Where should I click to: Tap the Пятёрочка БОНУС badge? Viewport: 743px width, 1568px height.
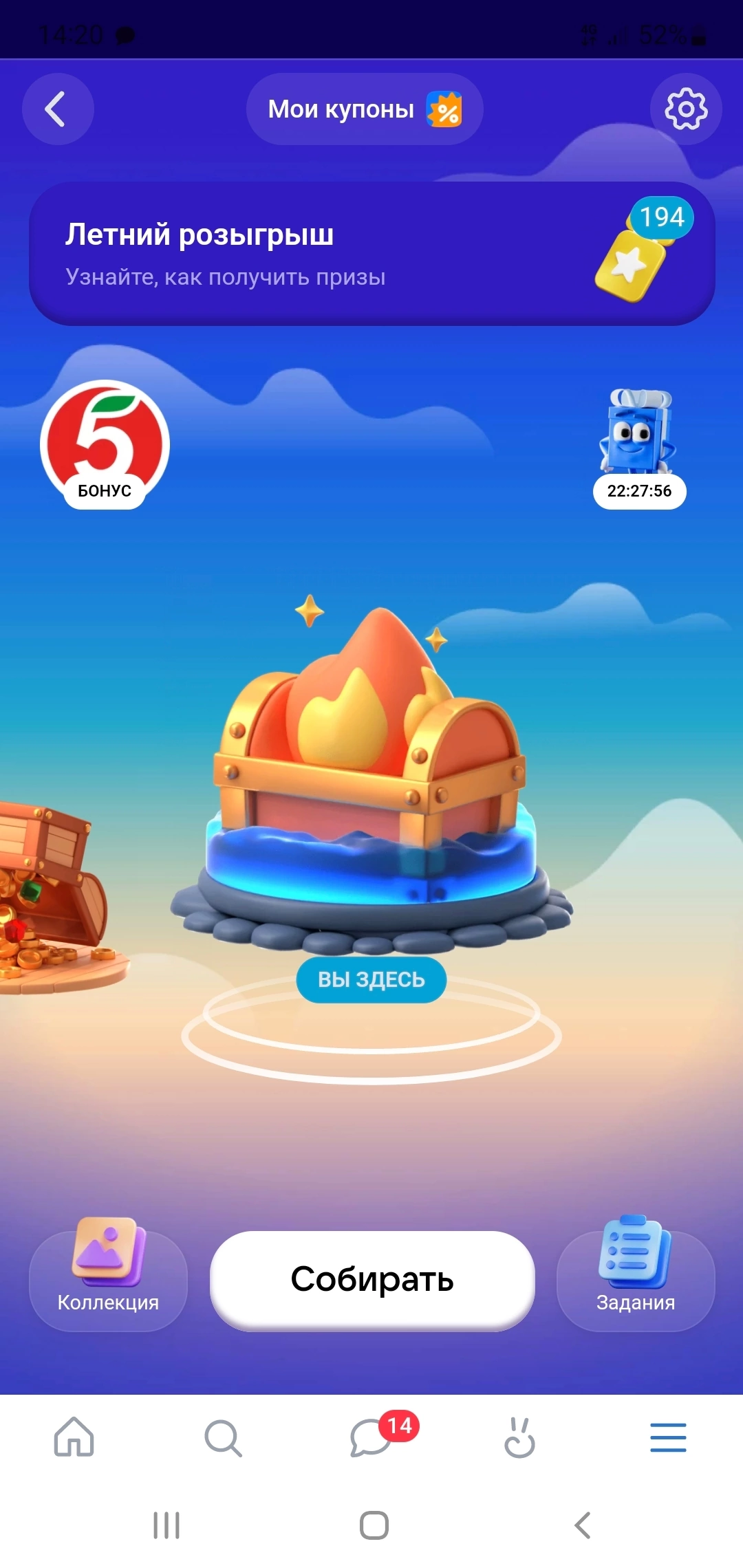coord(105,445)
